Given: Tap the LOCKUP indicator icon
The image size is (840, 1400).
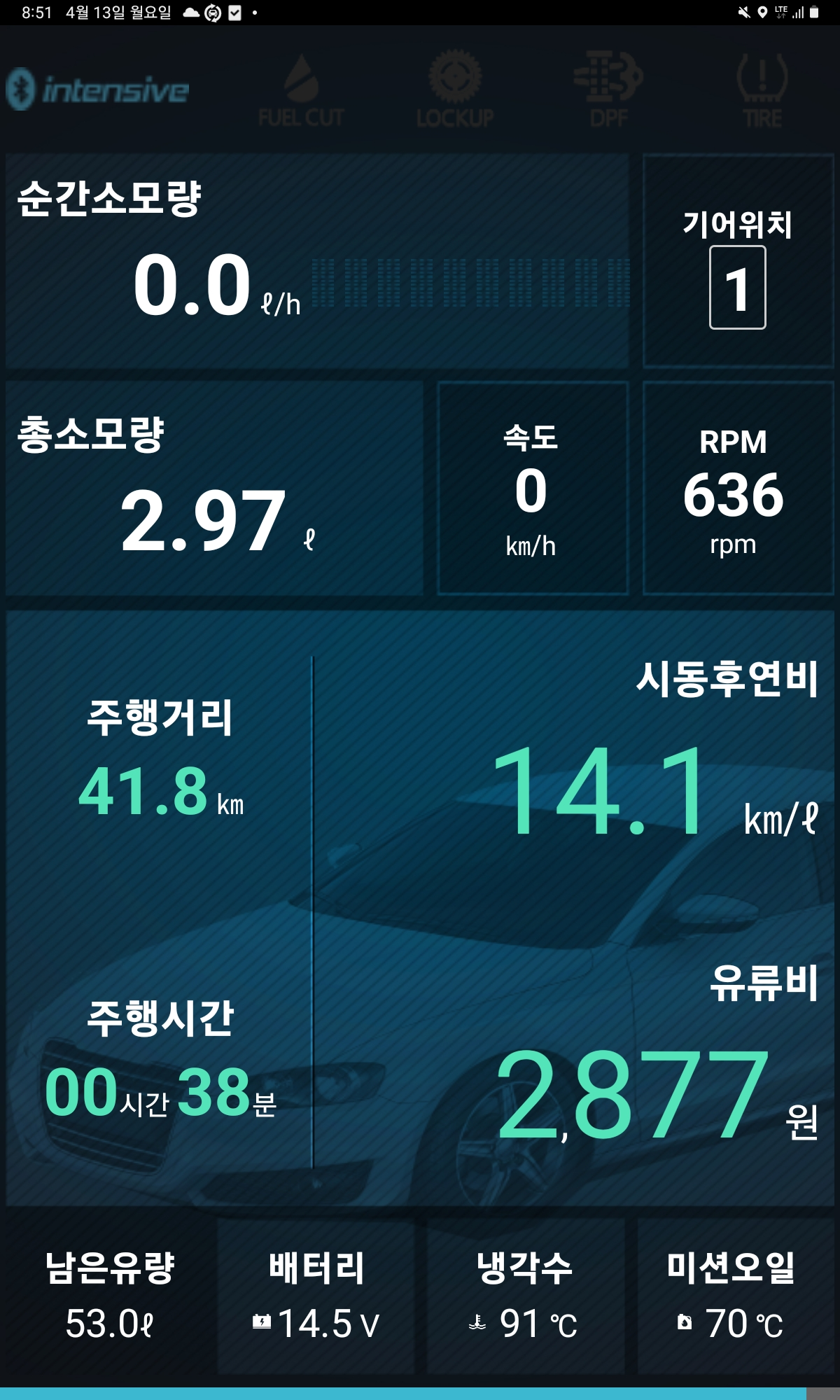Looking at the screenshot, I should click(x=455, y=89).
